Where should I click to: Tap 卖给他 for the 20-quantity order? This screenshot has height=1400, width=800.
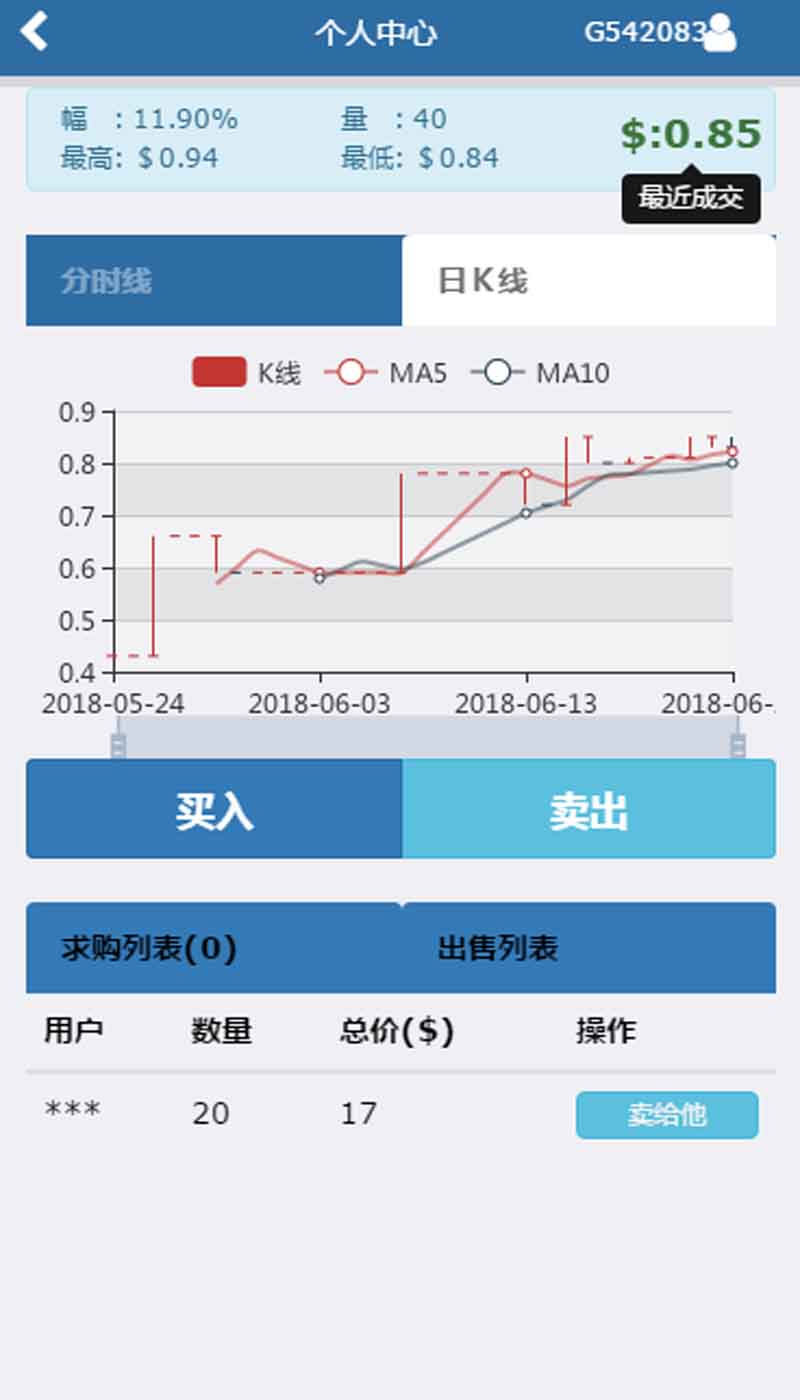[x=667, y=1115]
